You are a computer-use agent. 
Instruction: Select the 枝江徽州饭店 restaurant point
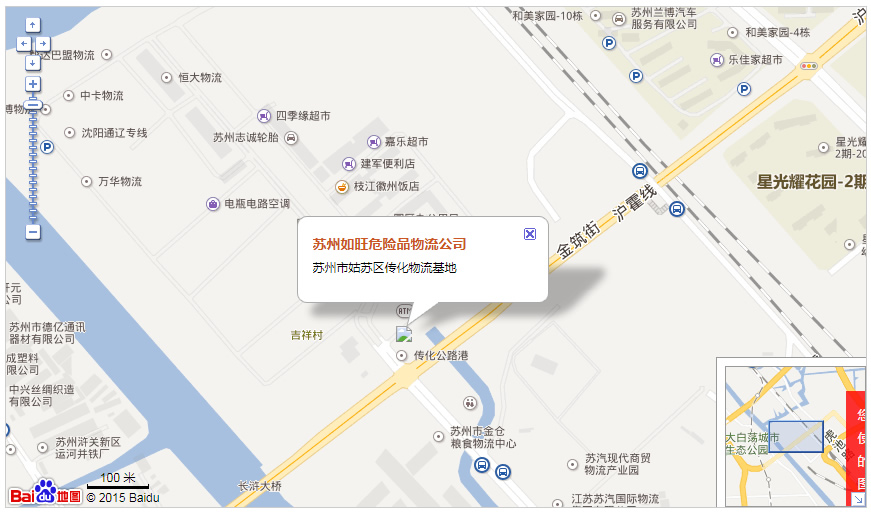pyautogui.click(x=342, y=187)
